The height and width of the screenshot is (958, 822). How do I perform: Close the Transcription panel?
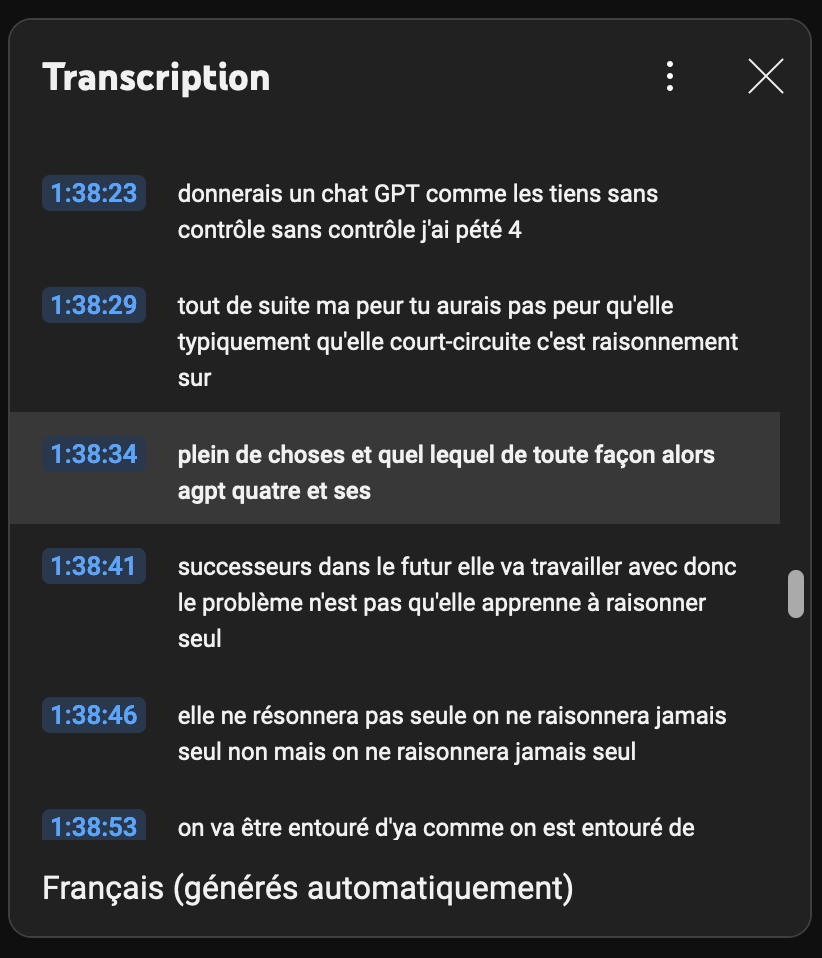tap(766, 77)
